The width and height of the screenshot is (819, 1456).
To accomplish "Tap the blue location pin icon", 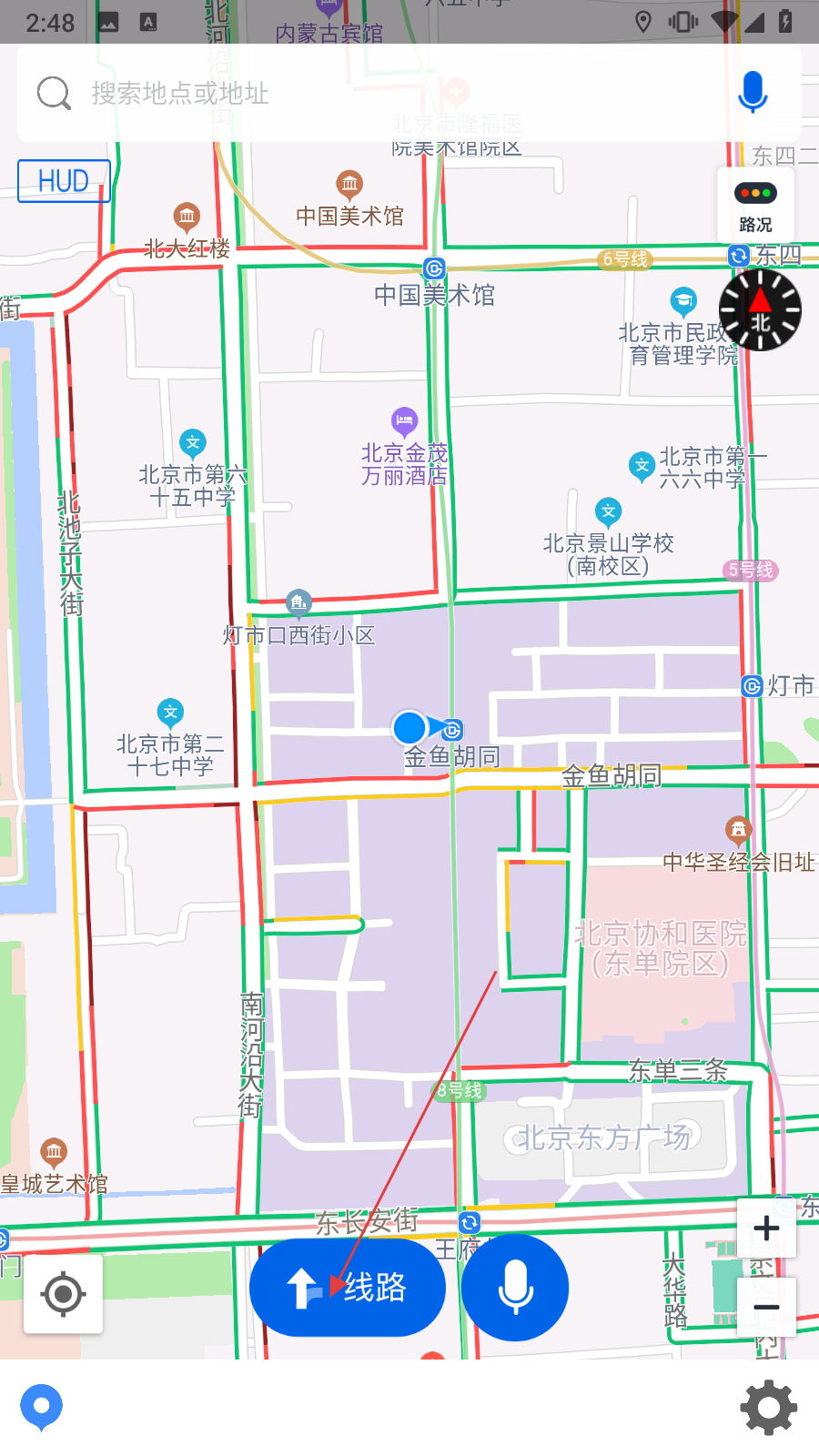I will 41,1407.
